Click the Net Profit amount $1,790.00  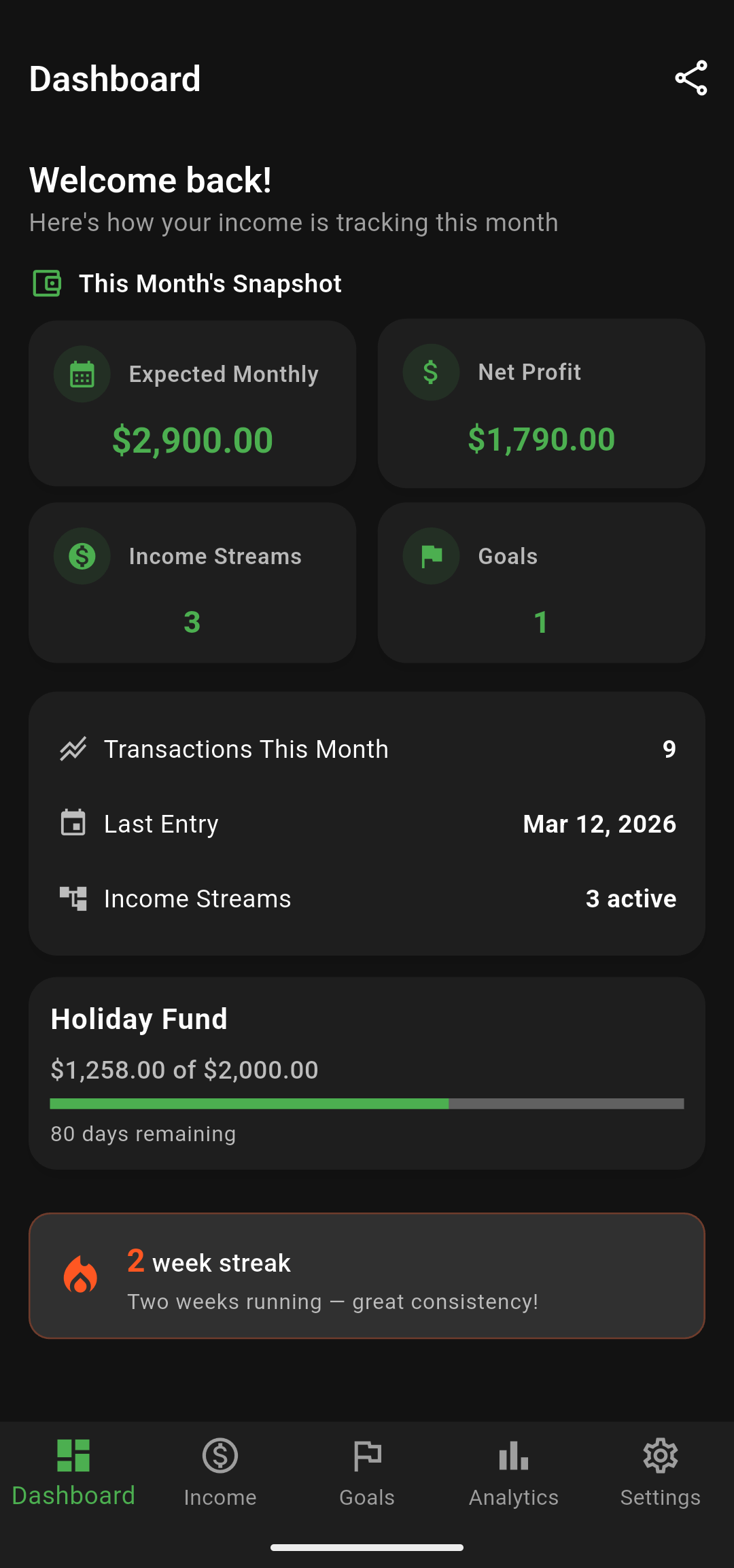click(541, 439)
